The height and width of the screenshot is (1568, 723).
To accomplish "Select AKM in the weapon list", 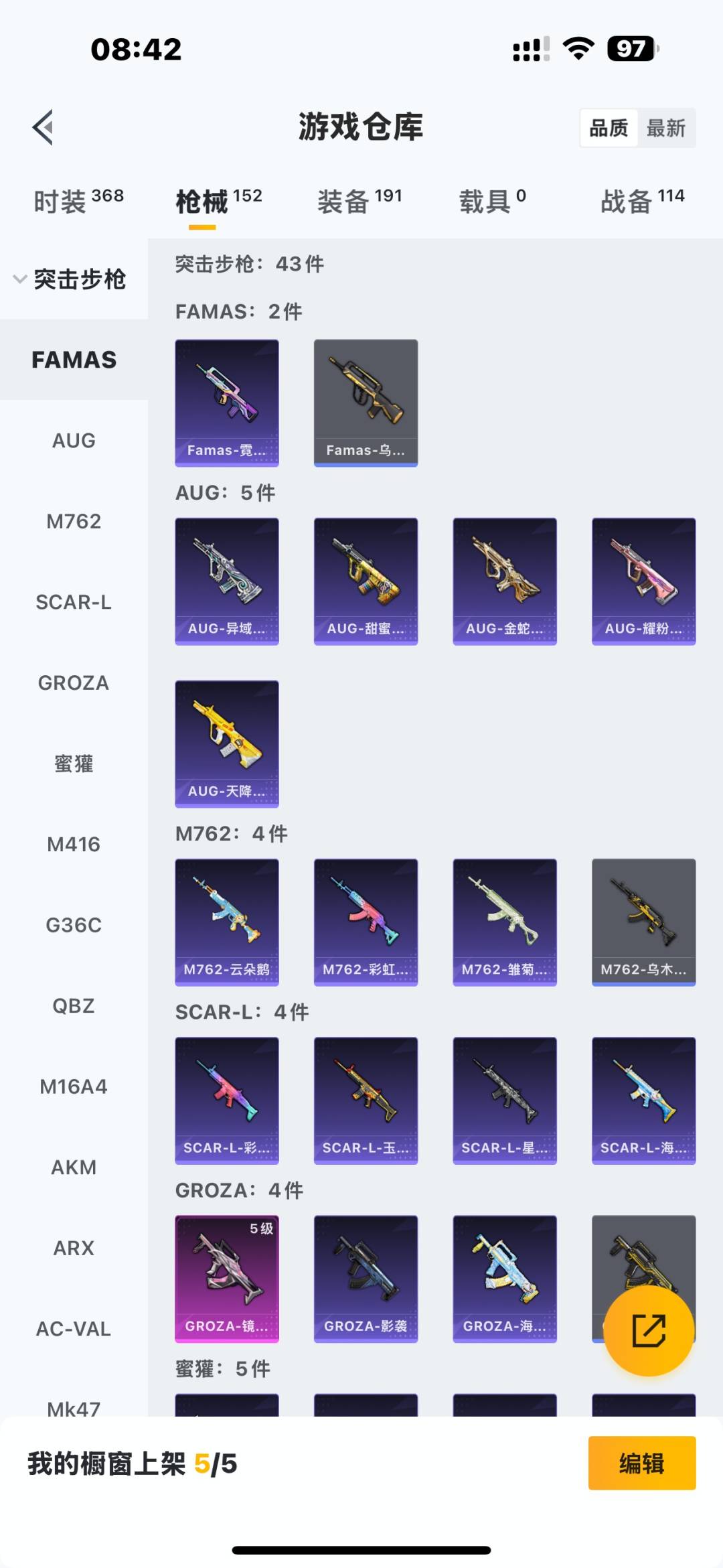I will tap(74, 1167).
